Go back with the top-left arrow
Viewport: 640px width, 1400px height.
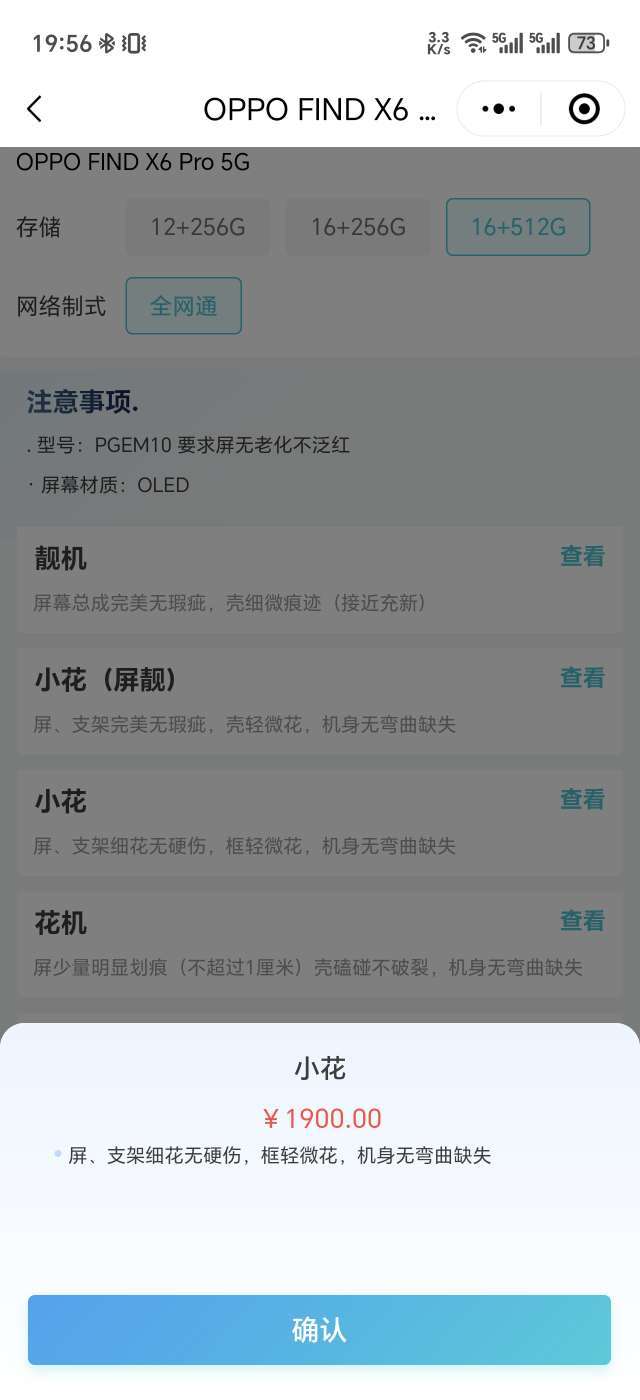pos(35,109)
